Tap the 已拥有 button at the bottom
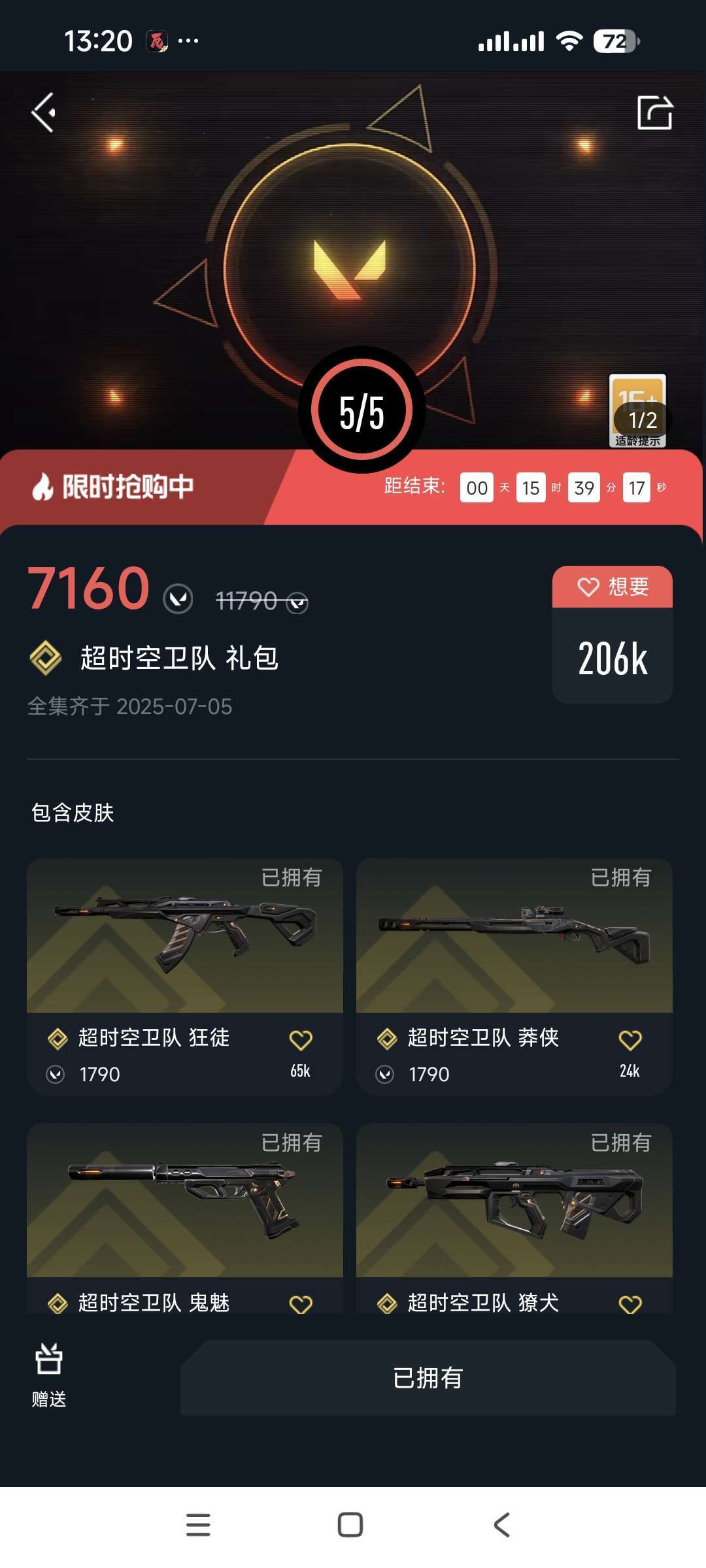The height and width of the screenshot is (1568, 706). [428, 1378]
